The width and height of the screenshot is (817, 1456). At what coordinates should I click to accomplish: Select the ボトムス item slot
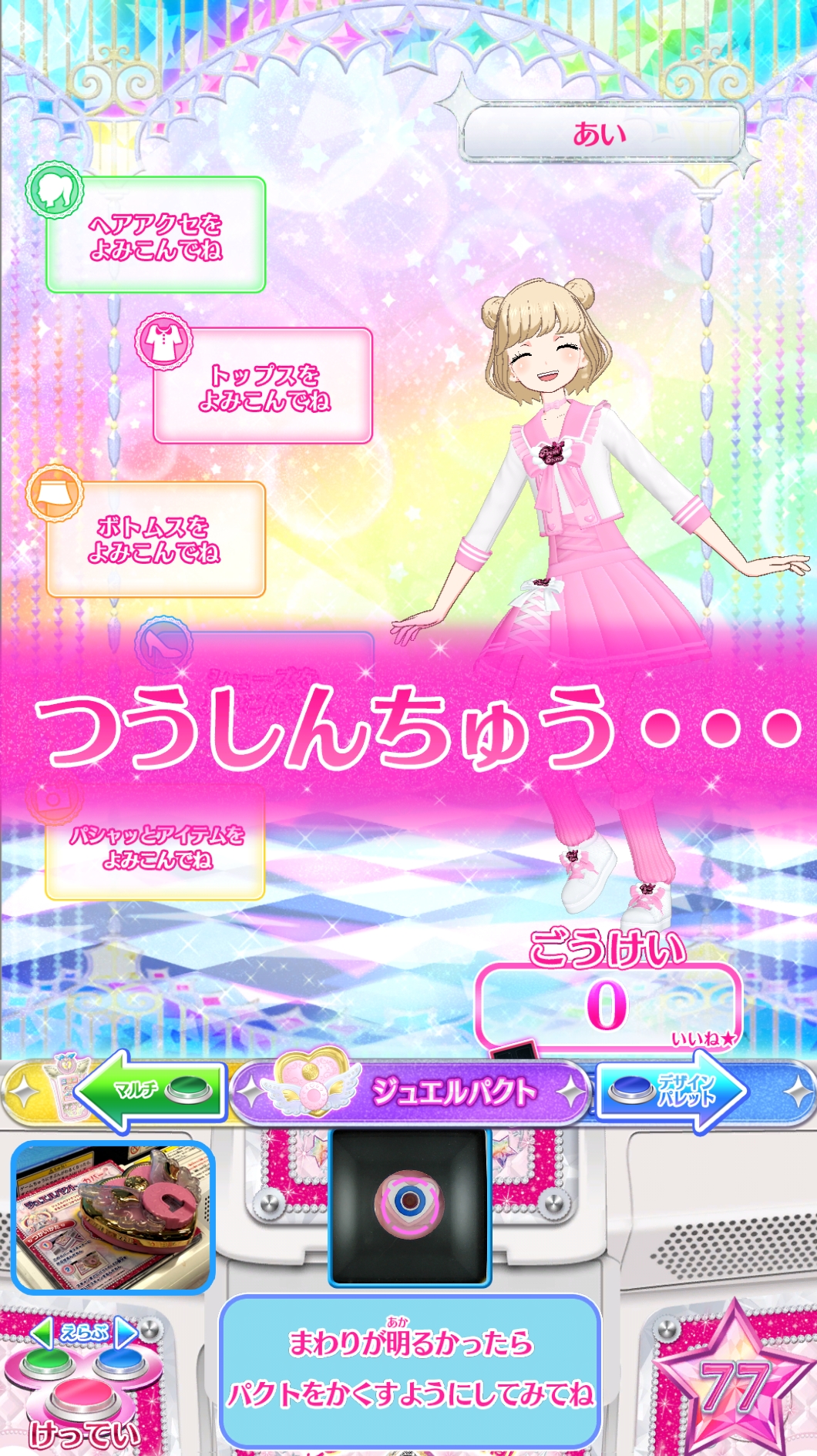(x=156, y=539)
